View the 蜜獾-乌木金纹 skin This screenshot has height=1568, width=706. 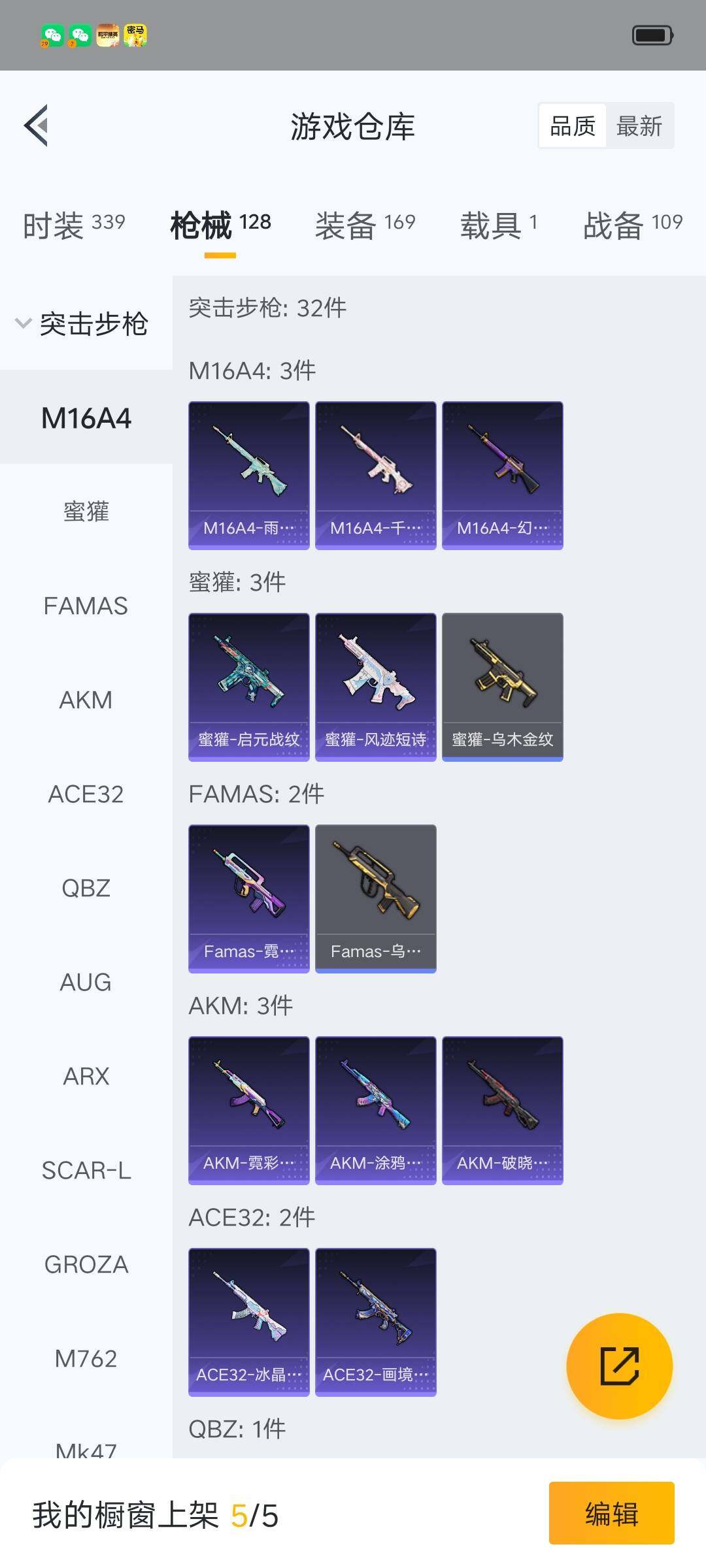click(x=503, y=687)
